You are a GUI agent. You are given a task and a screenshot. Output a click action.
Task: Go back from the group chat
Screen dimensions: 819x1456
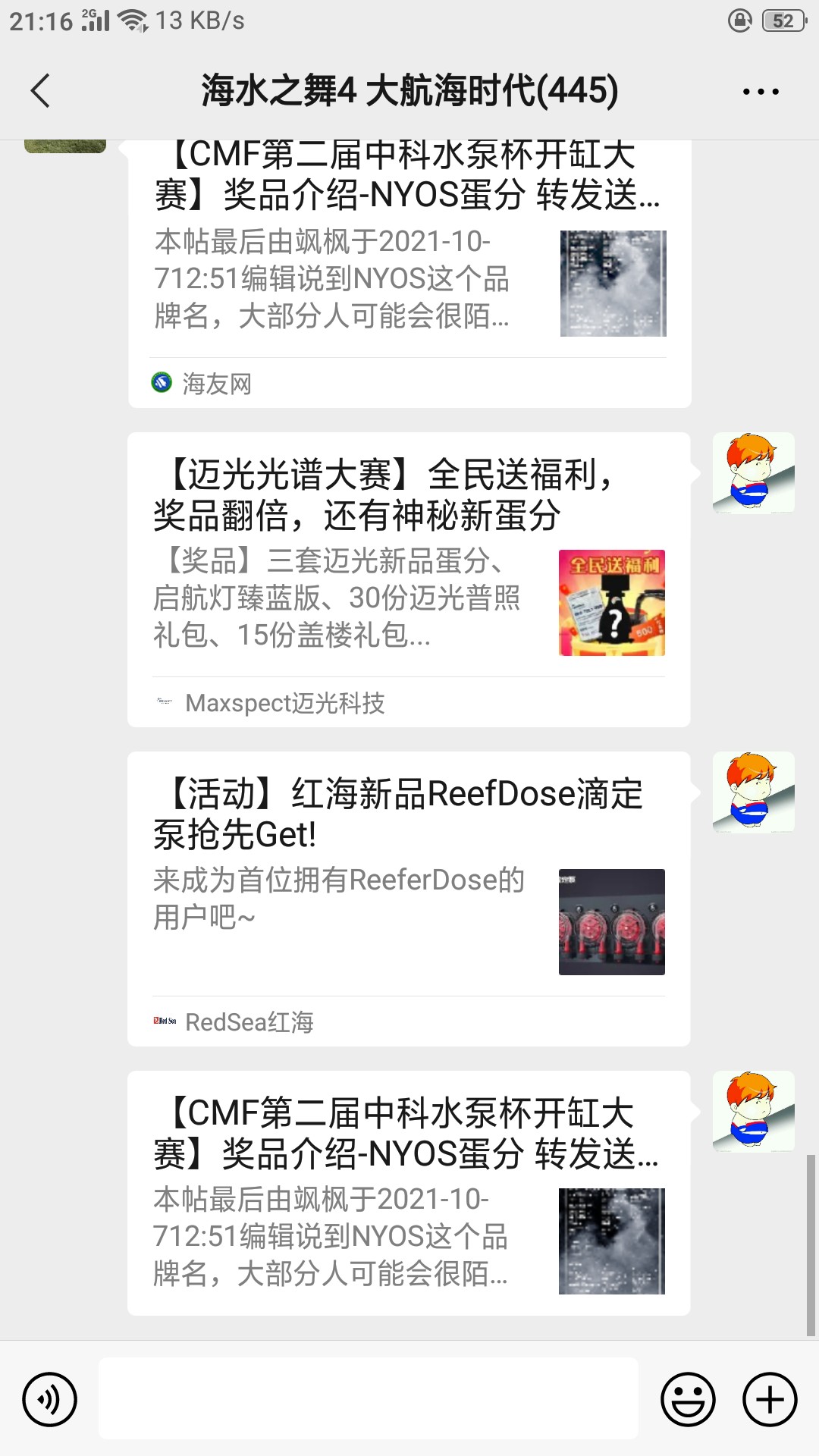coord(41,91)
